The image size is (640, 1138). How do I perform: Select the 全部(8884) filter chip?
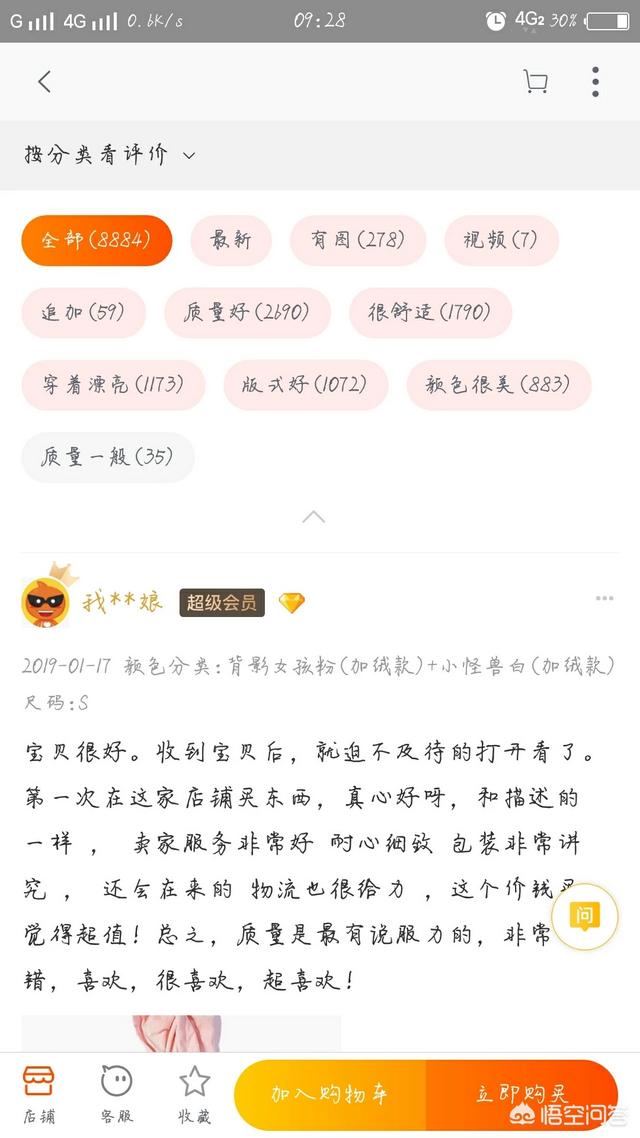pos(96,240)
